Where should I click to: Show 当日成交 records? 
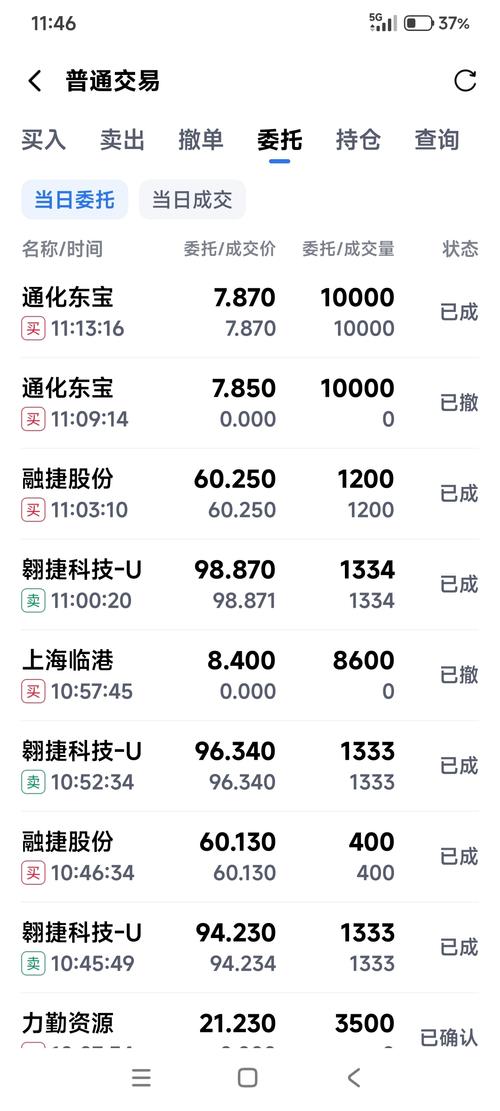point(192,200)
